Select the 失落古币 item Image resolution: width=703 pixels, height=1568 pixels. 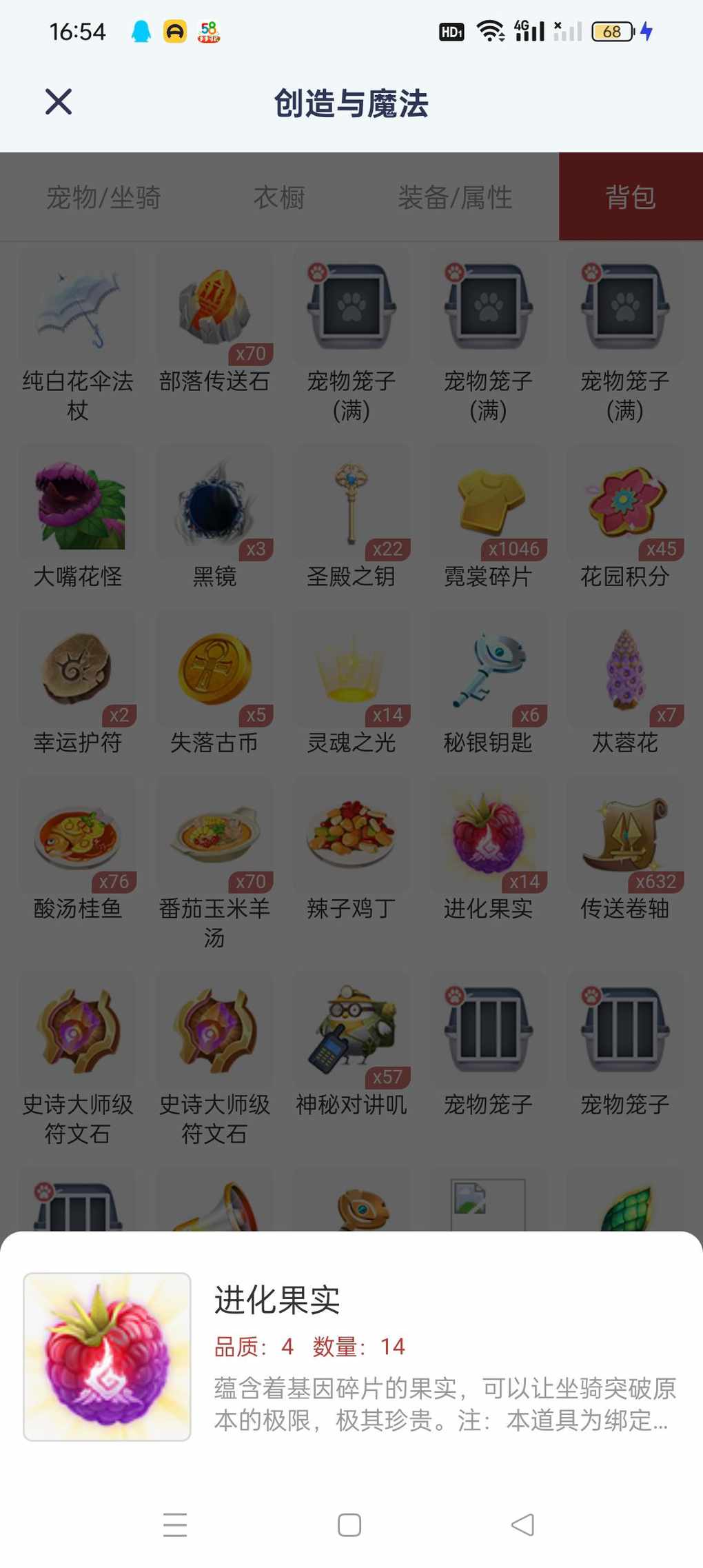[x=214, y=687]
